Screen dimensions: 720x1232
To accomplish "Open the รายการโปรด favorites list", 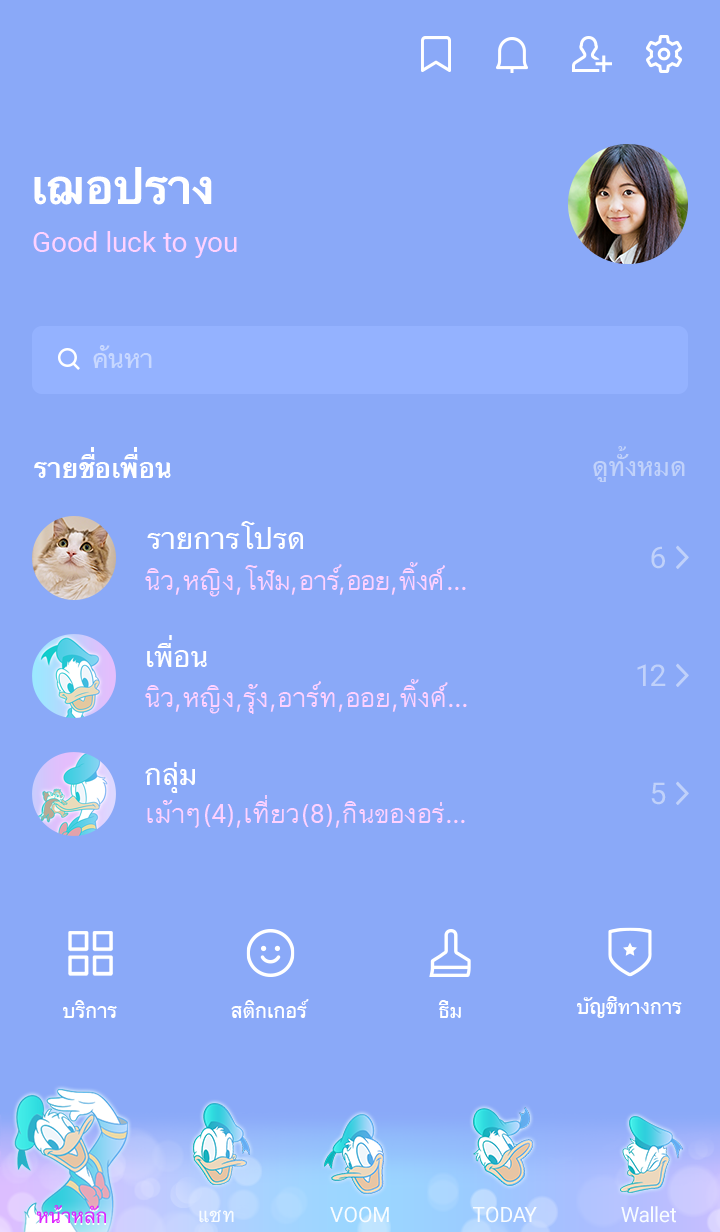I will [360, 558].
